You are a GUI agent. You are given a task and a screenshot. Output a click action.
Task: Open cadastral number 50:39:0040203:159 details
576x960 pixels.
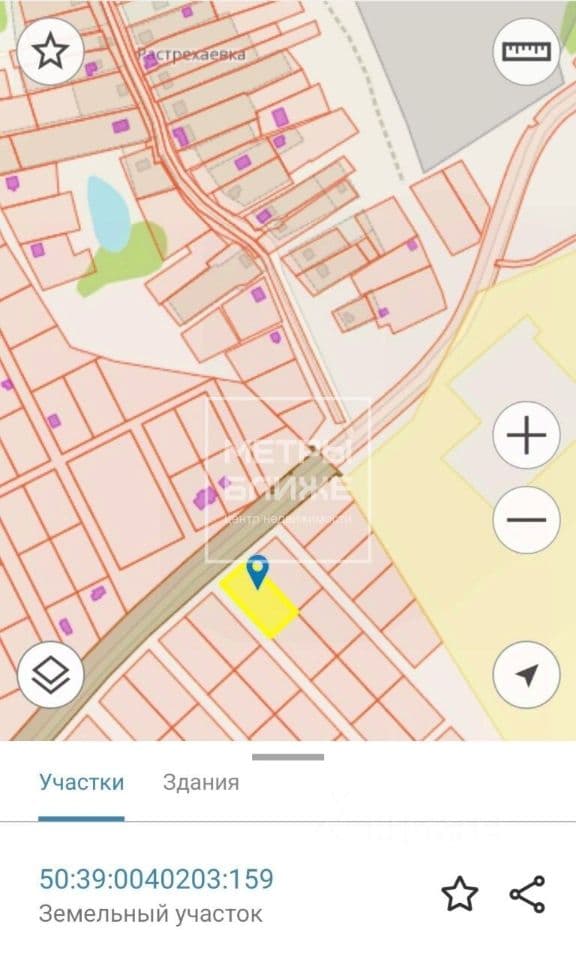[156, 879]
